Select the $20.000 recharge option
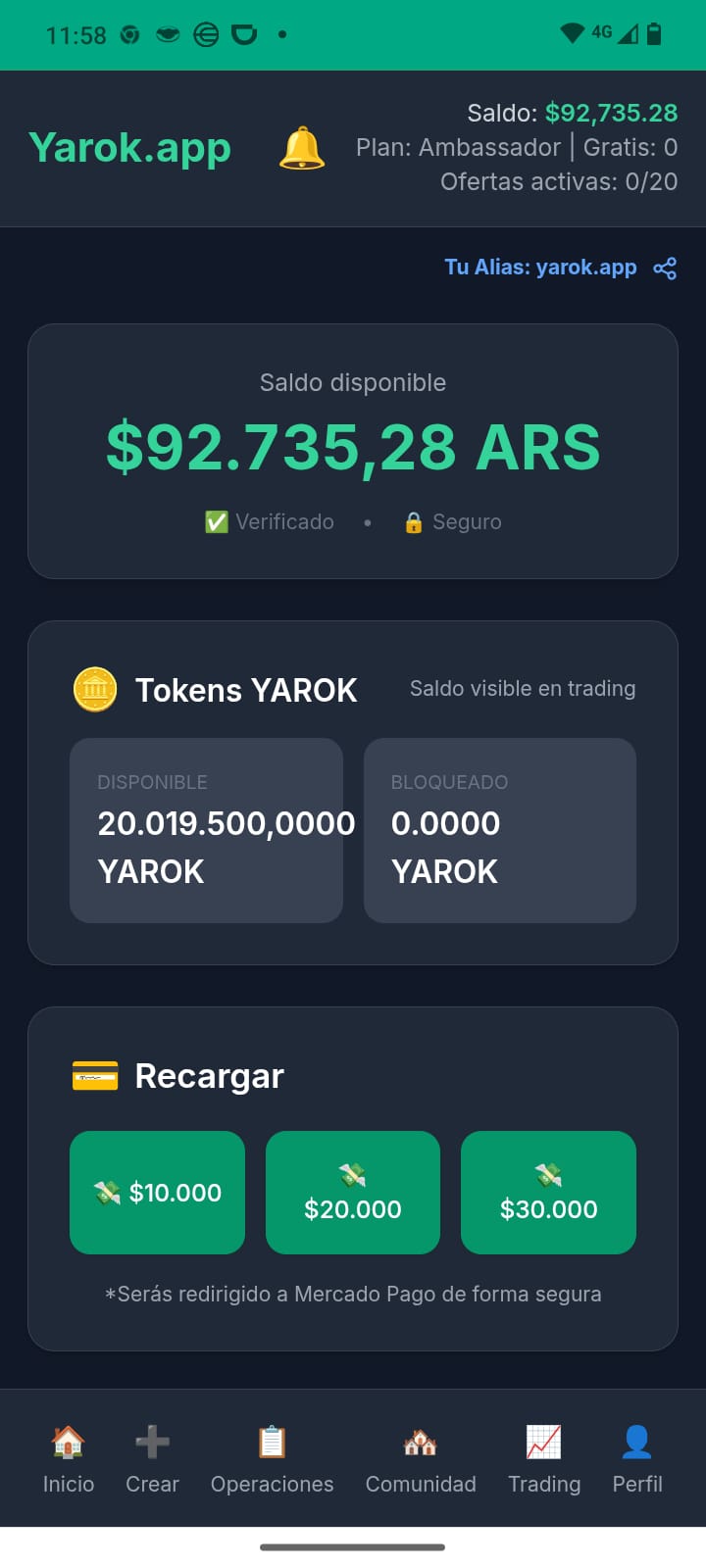This screenshot has height=1568, width=706. point(352,1192)
